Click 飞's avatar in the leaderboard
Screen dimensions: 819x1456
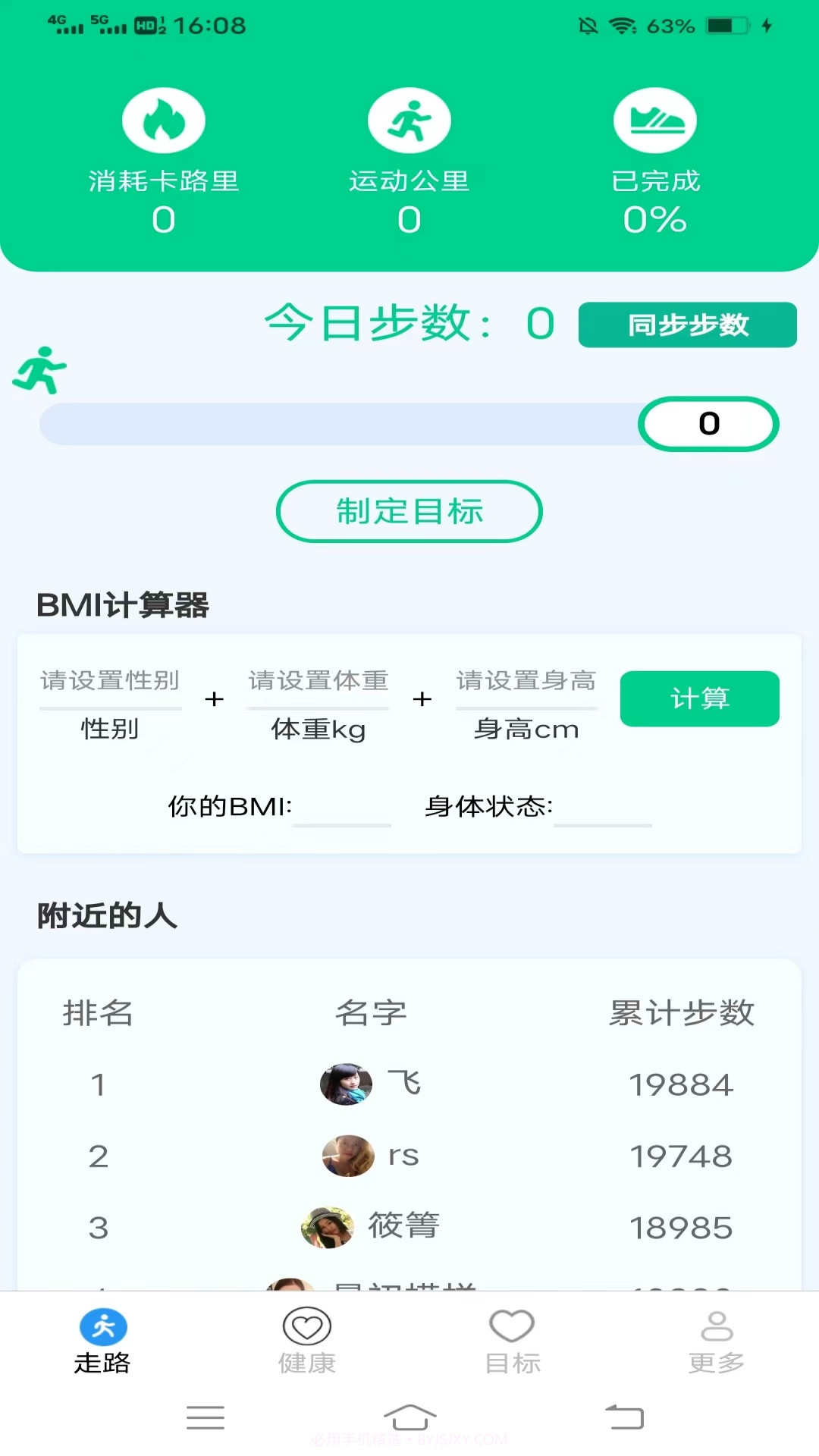[x=347, y=1083]
